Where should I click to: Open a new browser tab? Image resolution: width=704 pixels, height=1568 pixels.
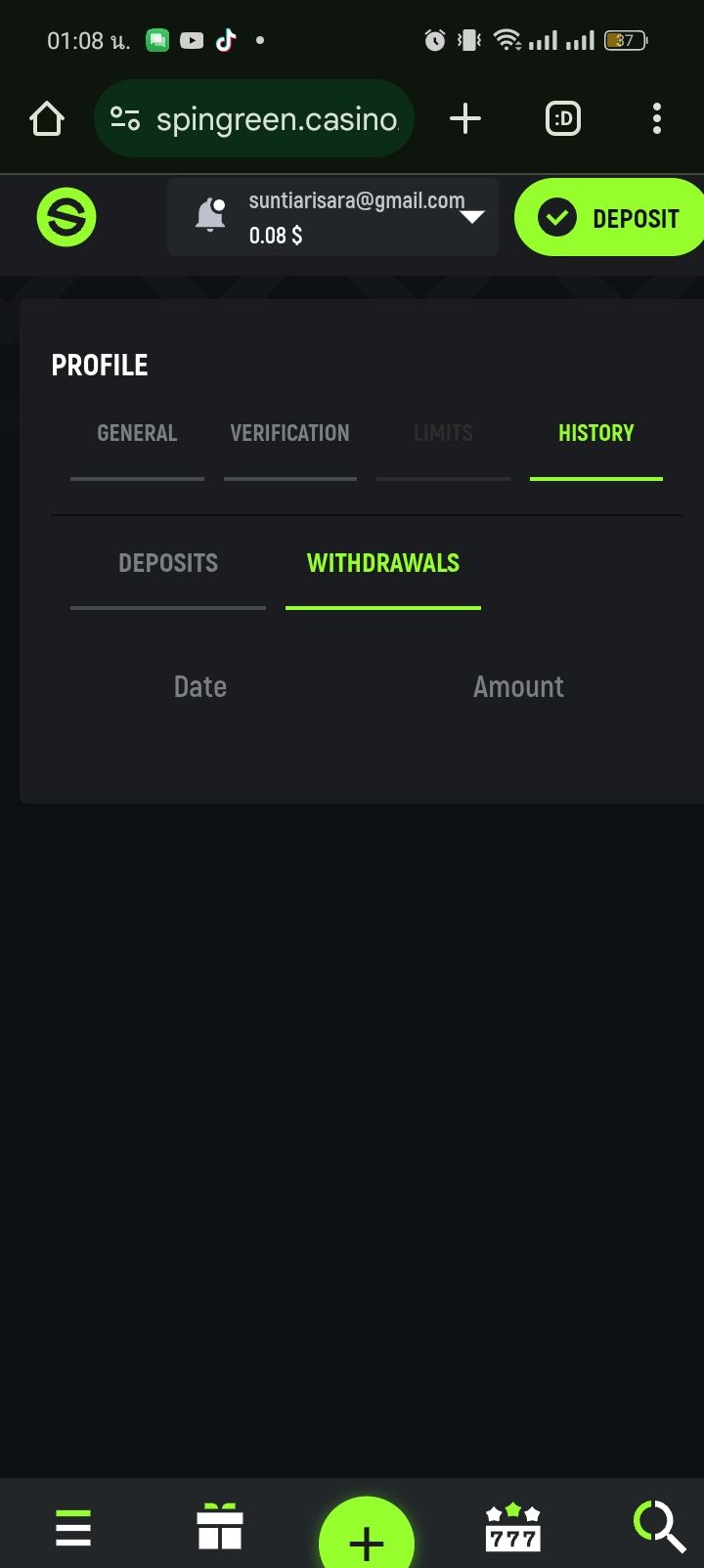tap(465, 119)
